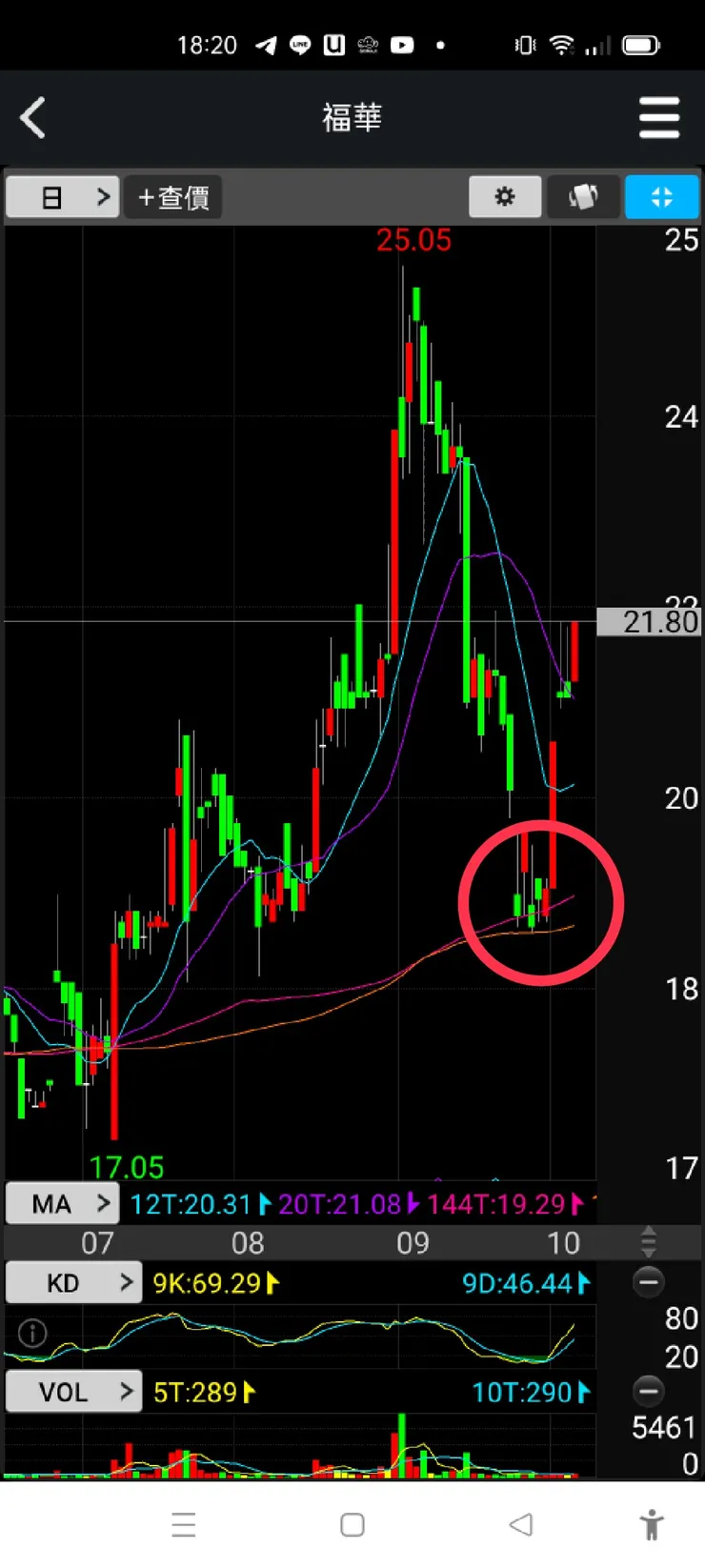This screenshot has width=705, height=1568.
Task: Collapse the KD indicator panel
Action: pos(649,1282)
